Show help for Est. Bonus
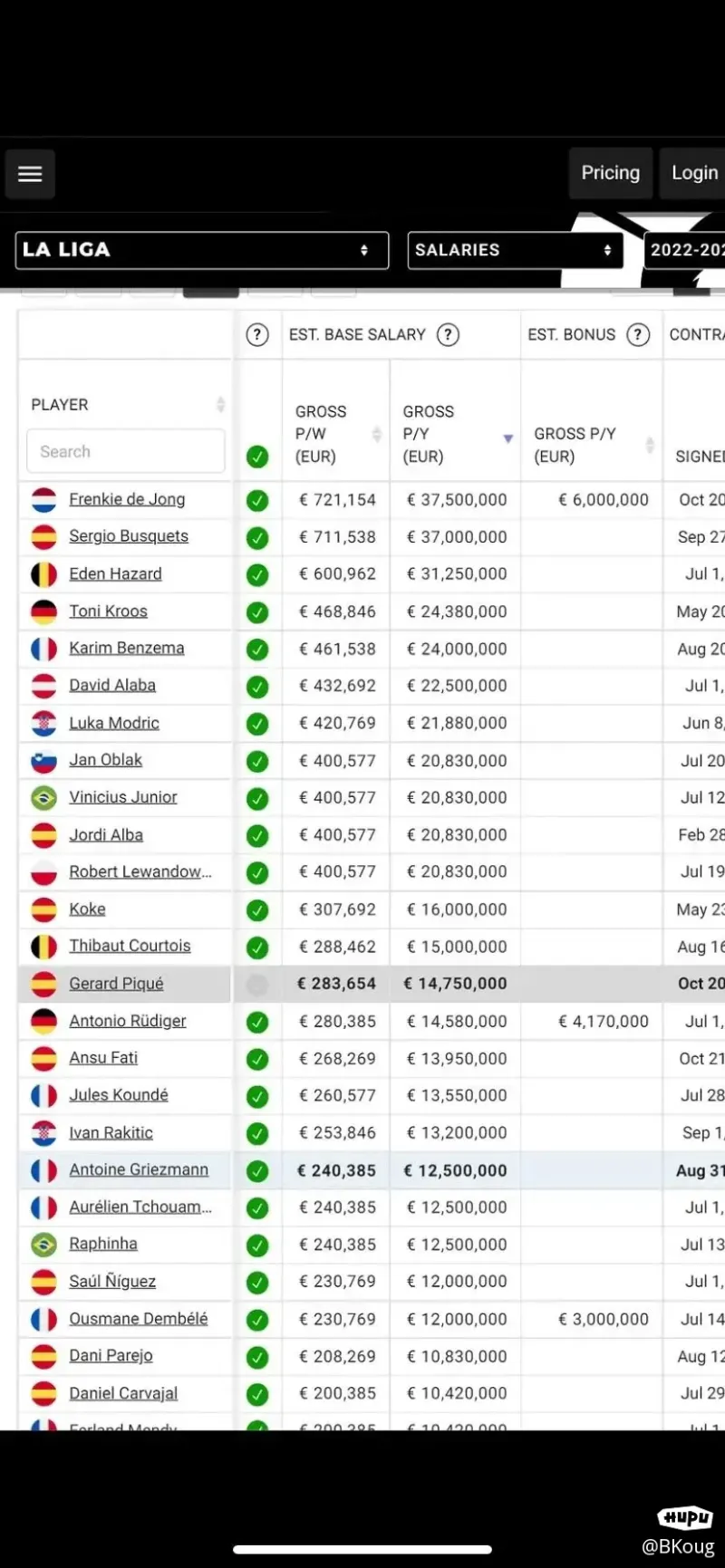 pyautogui.click(x=638, y=335)
